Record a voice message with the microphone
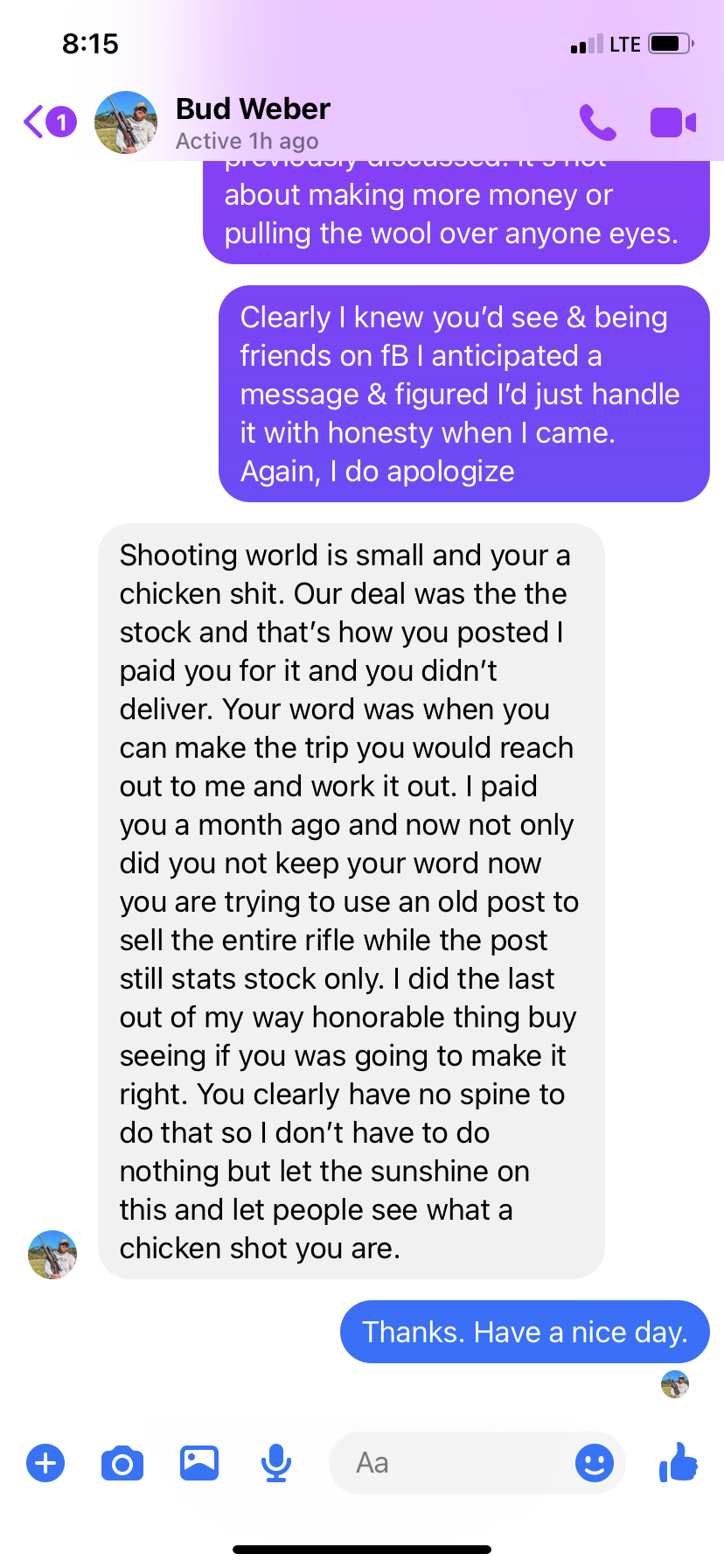 tap(276, 1463)
